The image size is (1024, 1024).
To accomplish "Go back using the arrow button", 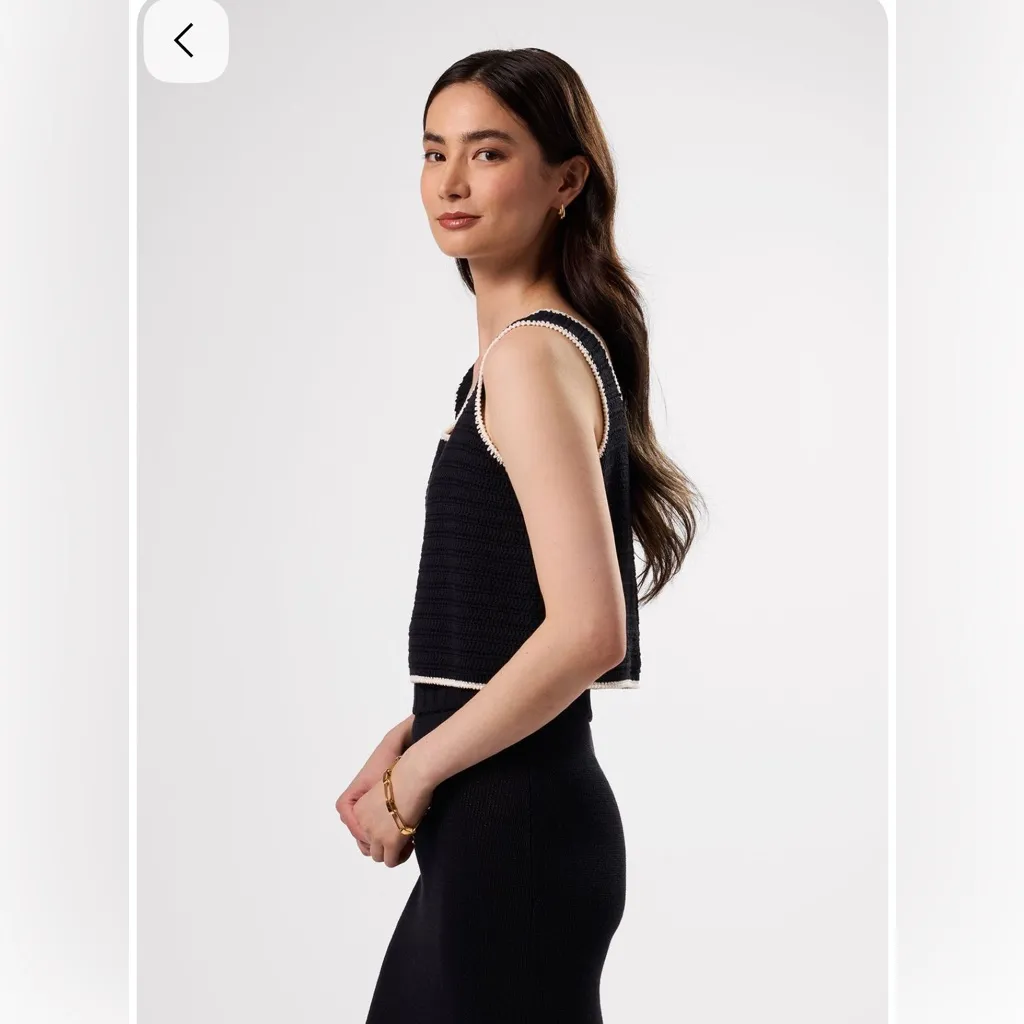I will click(x=185, y=41).
